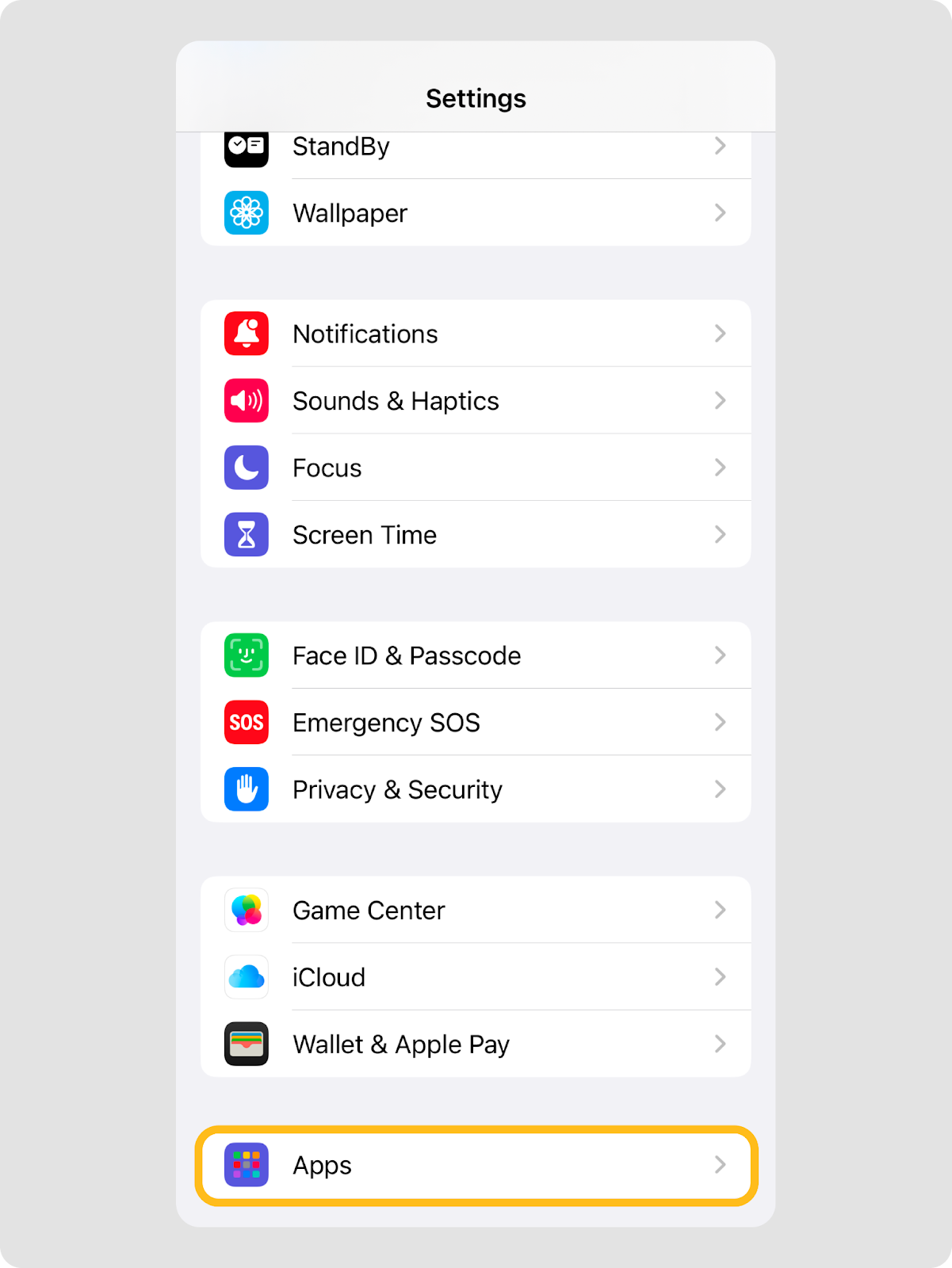Open iCloud settings
952x1268 pixels.
[476, 977]
